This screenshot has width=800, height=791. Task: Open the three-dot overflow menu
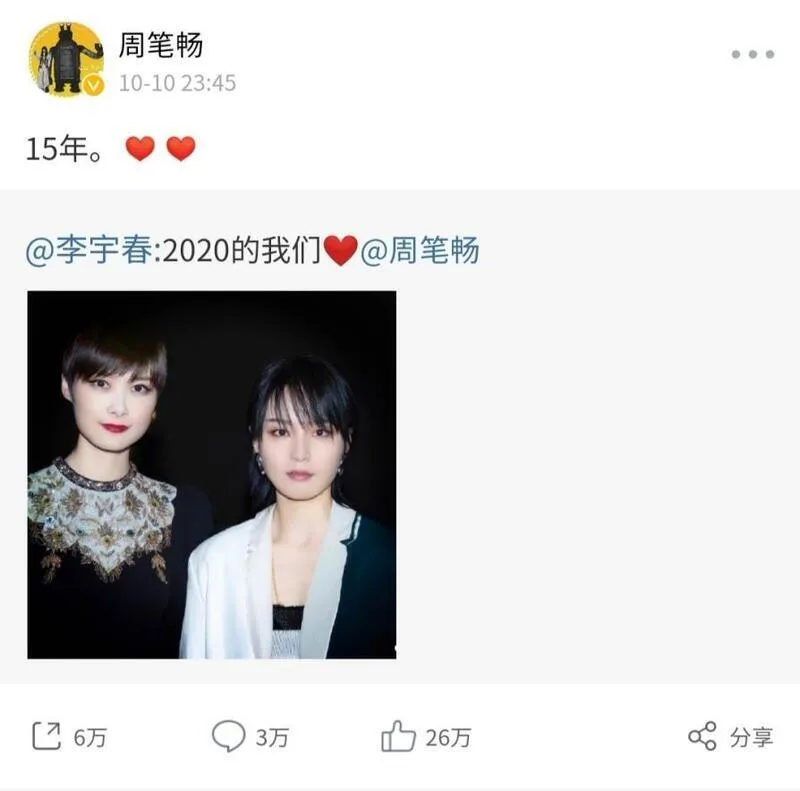[x=752, y=55]
